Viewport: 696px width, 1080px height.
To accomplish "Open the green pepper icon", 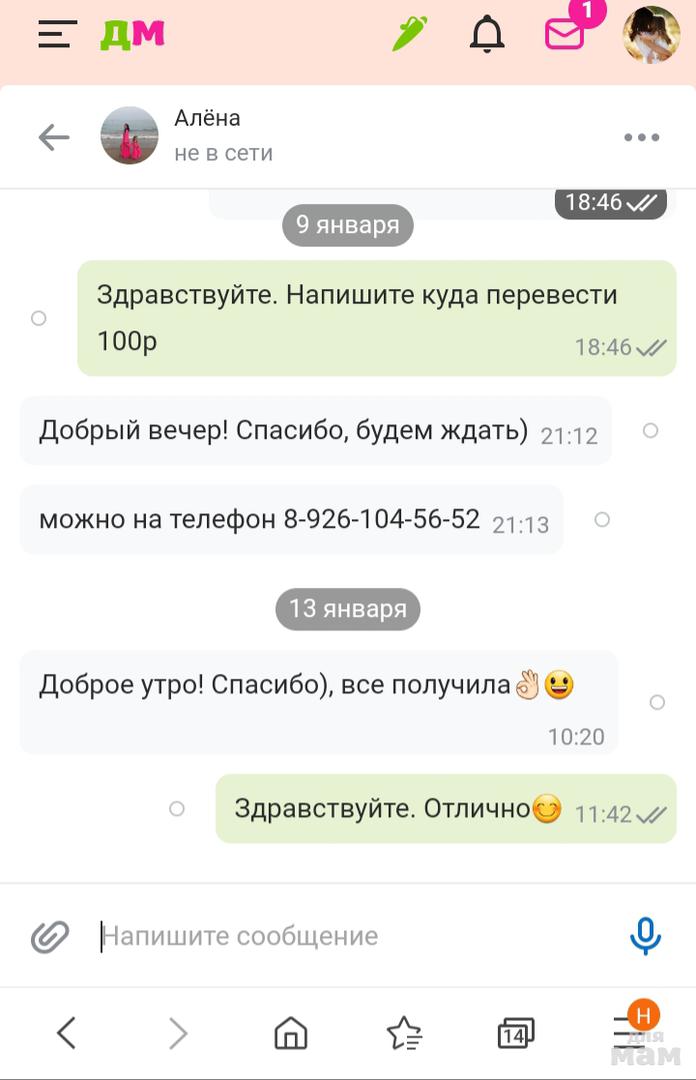I will (409, 34).
